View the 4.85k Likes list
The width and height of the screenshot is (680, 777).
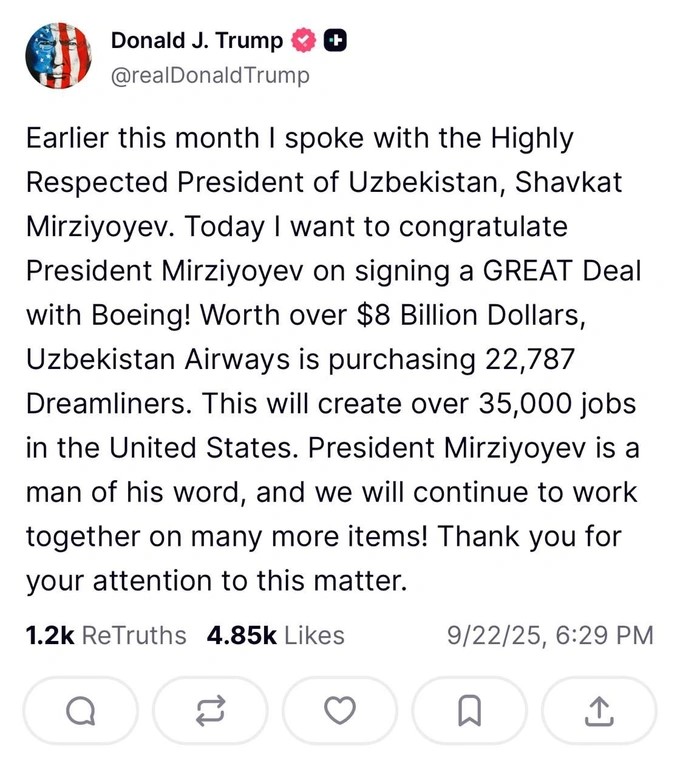pos(275,635)
